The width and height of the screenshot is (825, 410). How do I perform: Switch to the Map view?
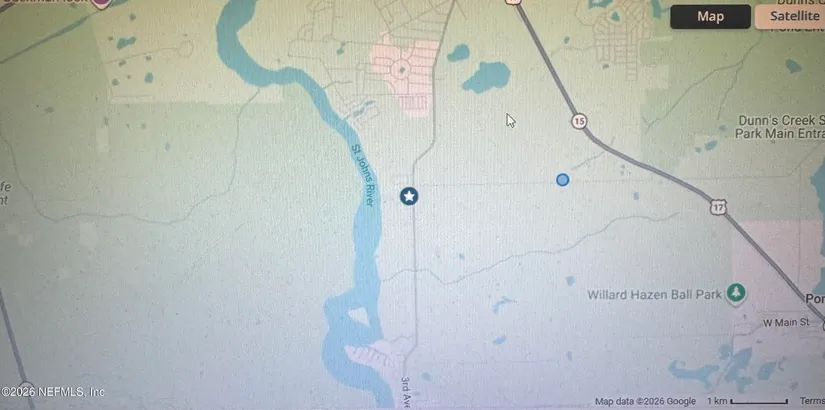coord(710,16)
